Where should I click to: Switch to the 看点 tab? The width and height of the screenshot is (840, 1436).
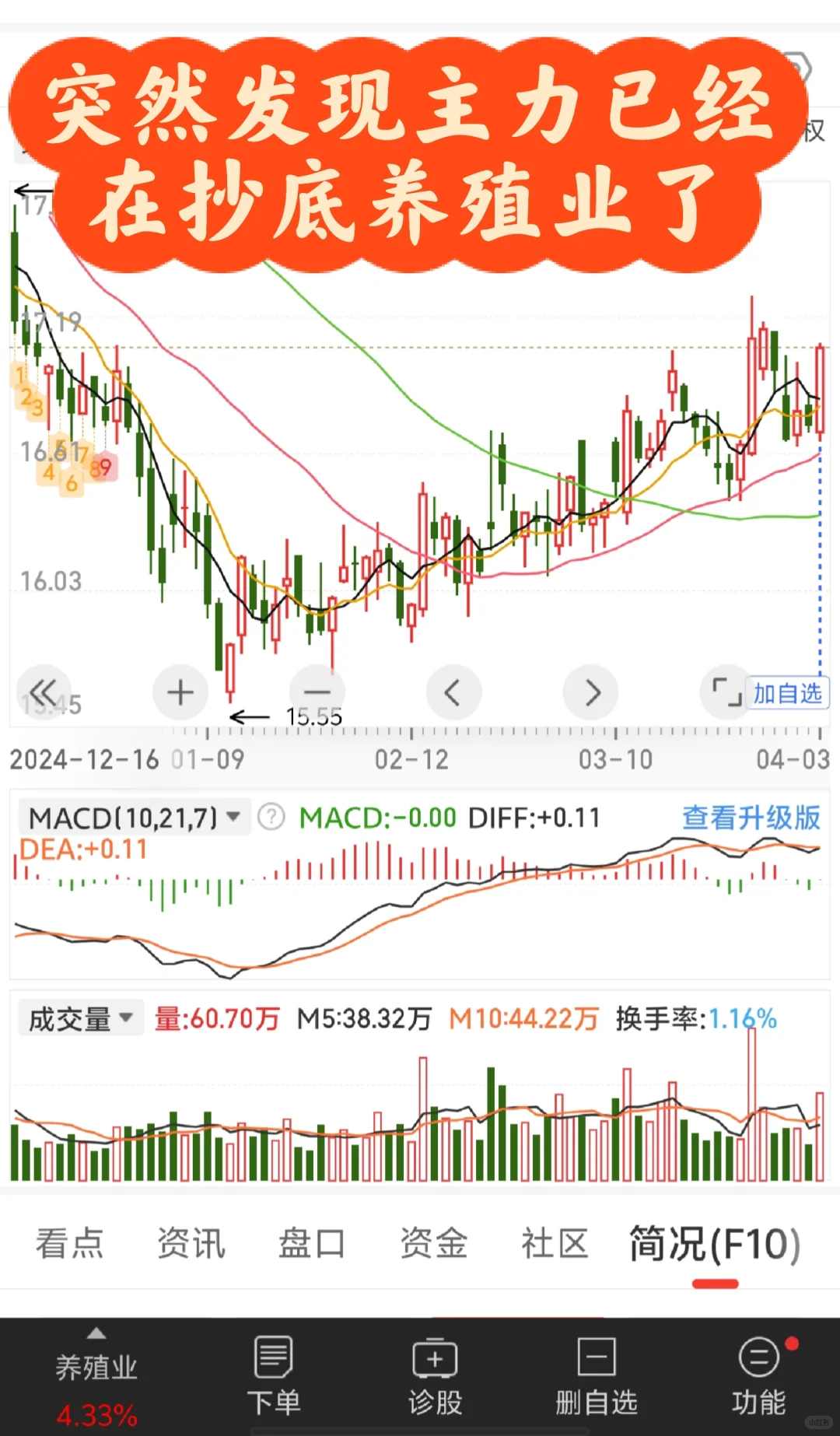coord(69,1243)
